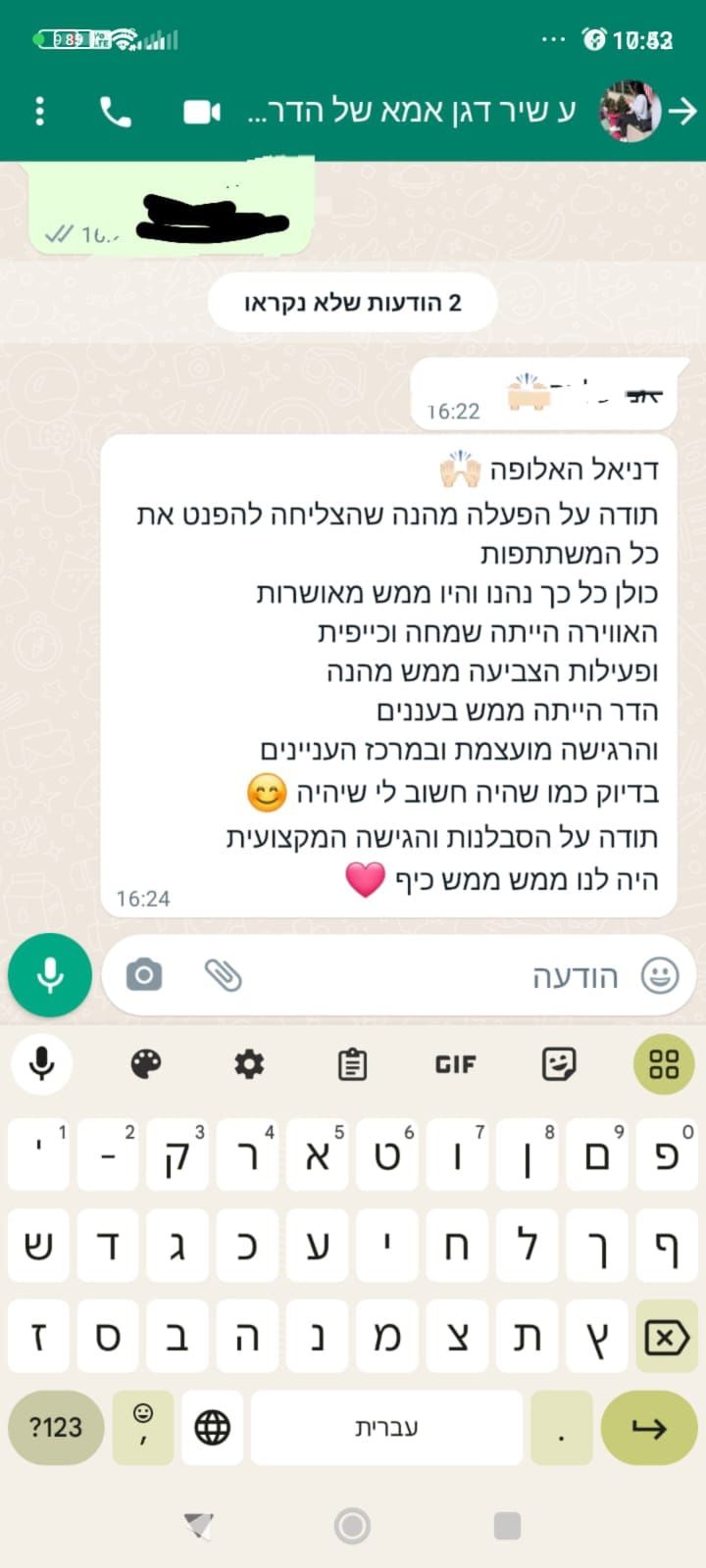Attach a file with the paperclip
The width and height of the screenshot is (706, 1568).
224,975
